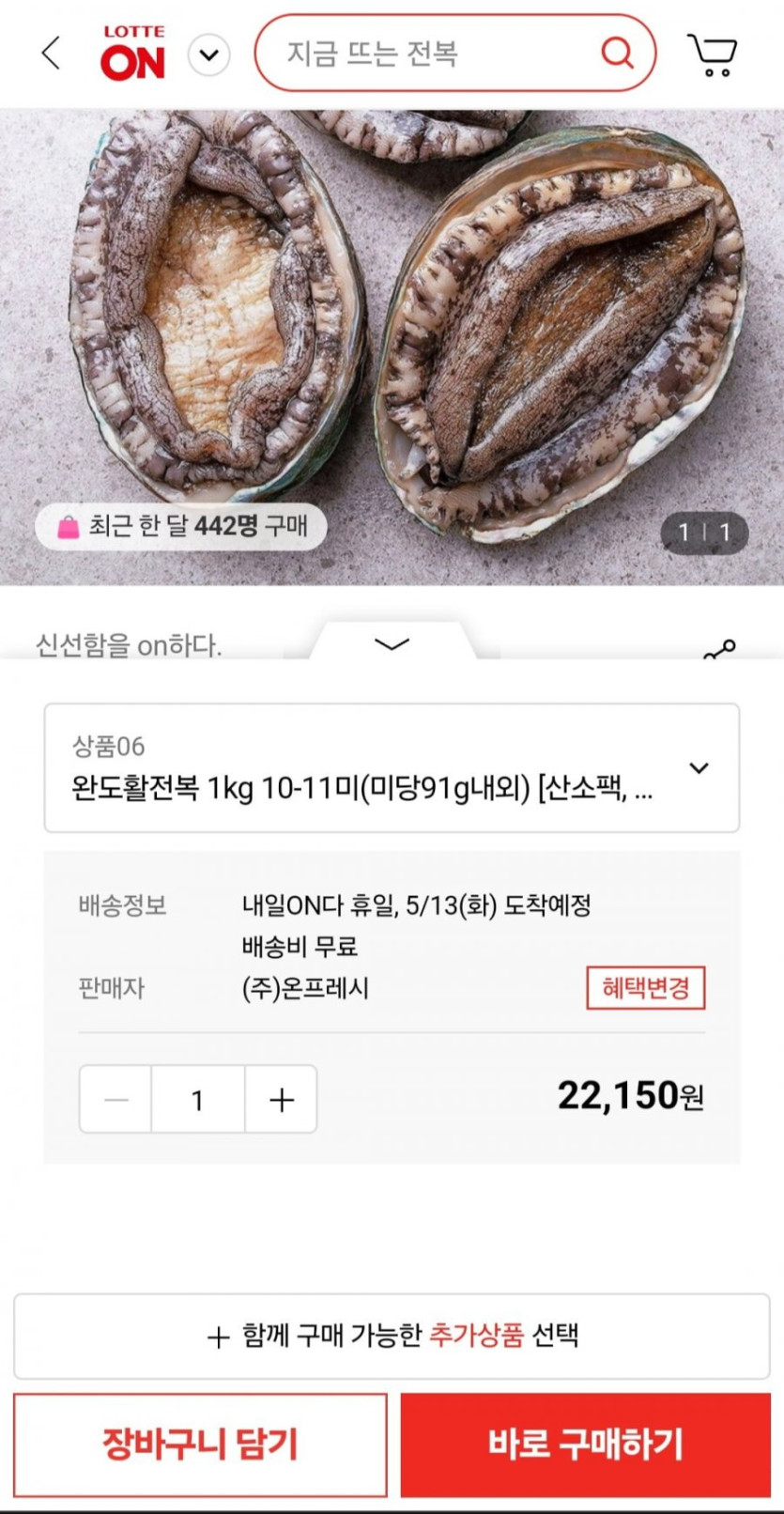Open the 상품06 option dropdown

[392, 768]
